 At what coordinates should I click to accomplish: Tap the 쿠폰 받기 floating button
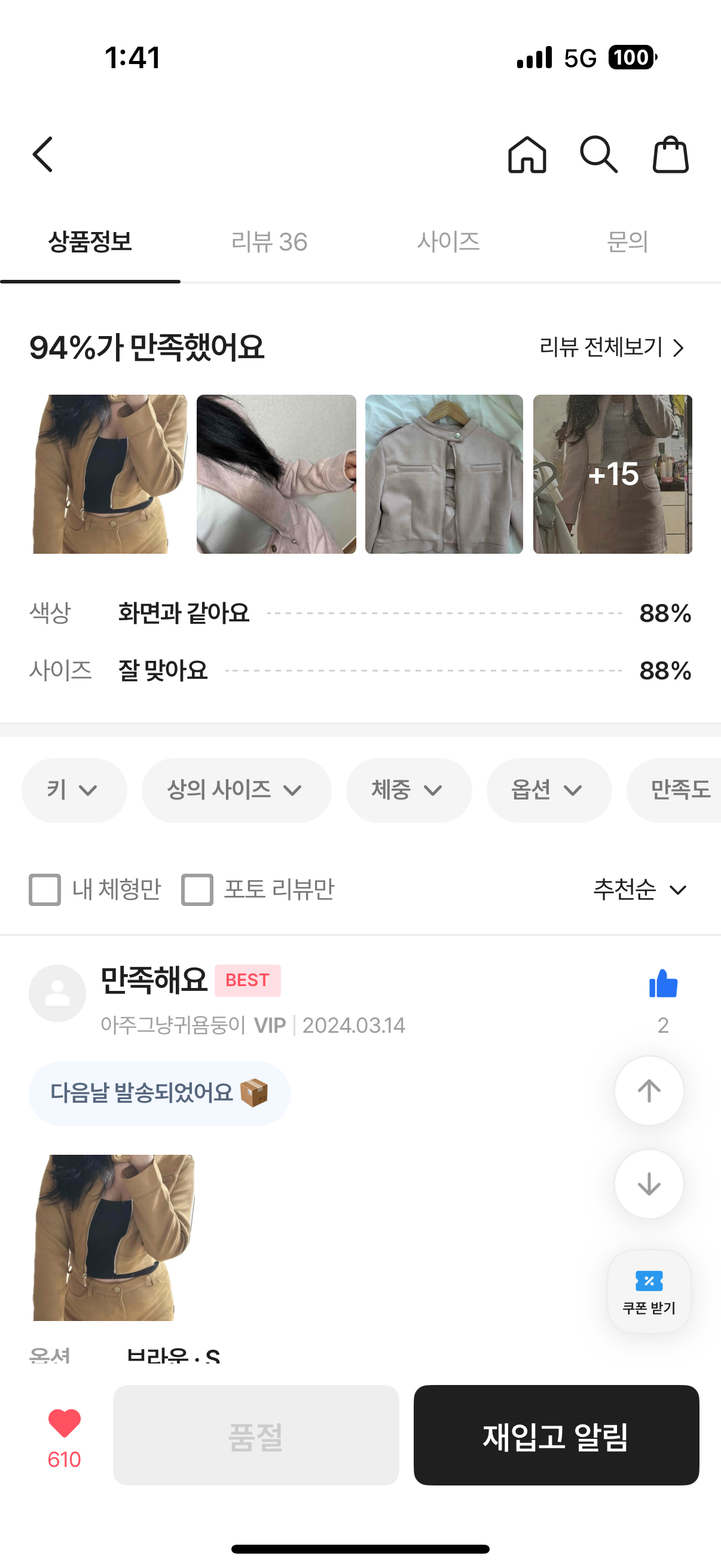coord(649,1292)
